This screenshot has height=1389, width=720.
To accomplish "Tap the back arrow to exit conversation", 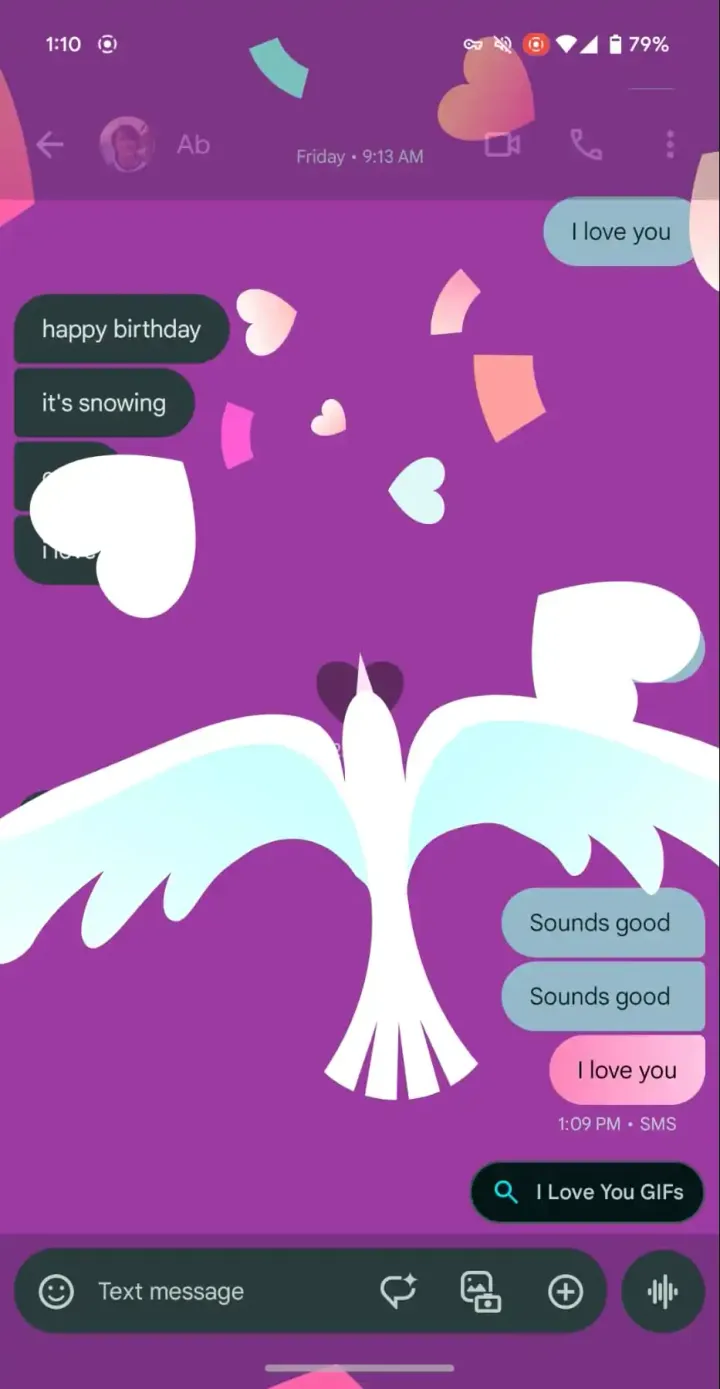I will point(50,144).
